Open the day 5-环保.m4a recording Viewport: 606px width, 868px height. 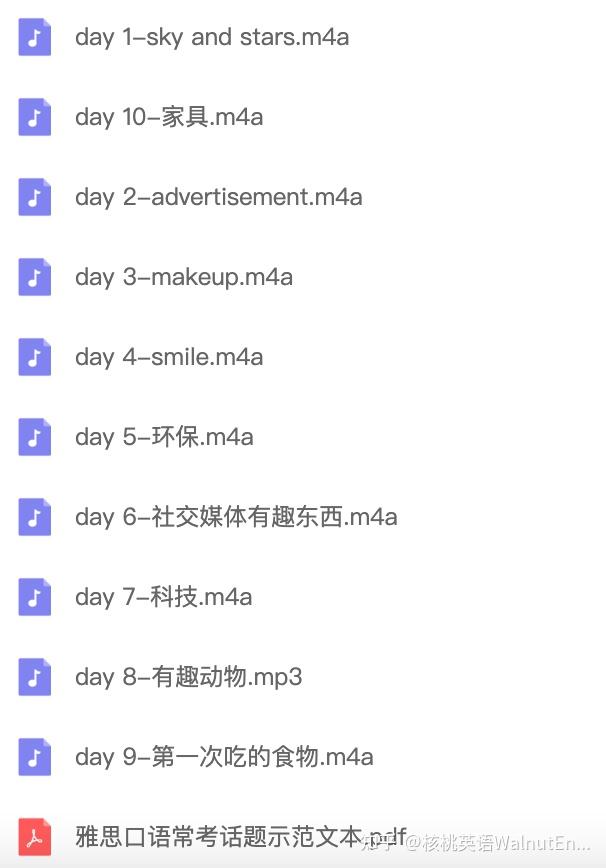pos(163,438)
